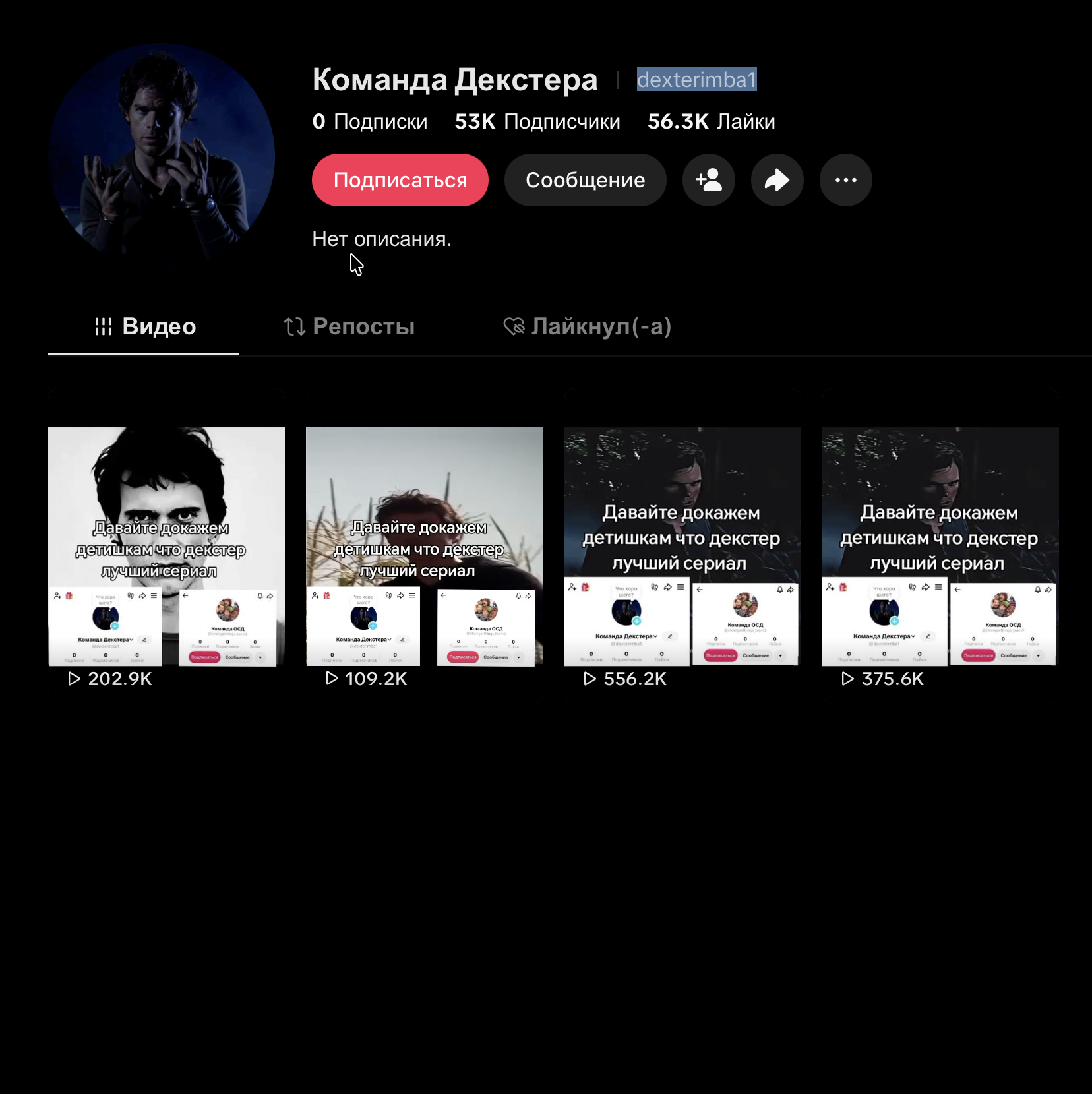Play the video with 202.9K views

tap(166, 546)
